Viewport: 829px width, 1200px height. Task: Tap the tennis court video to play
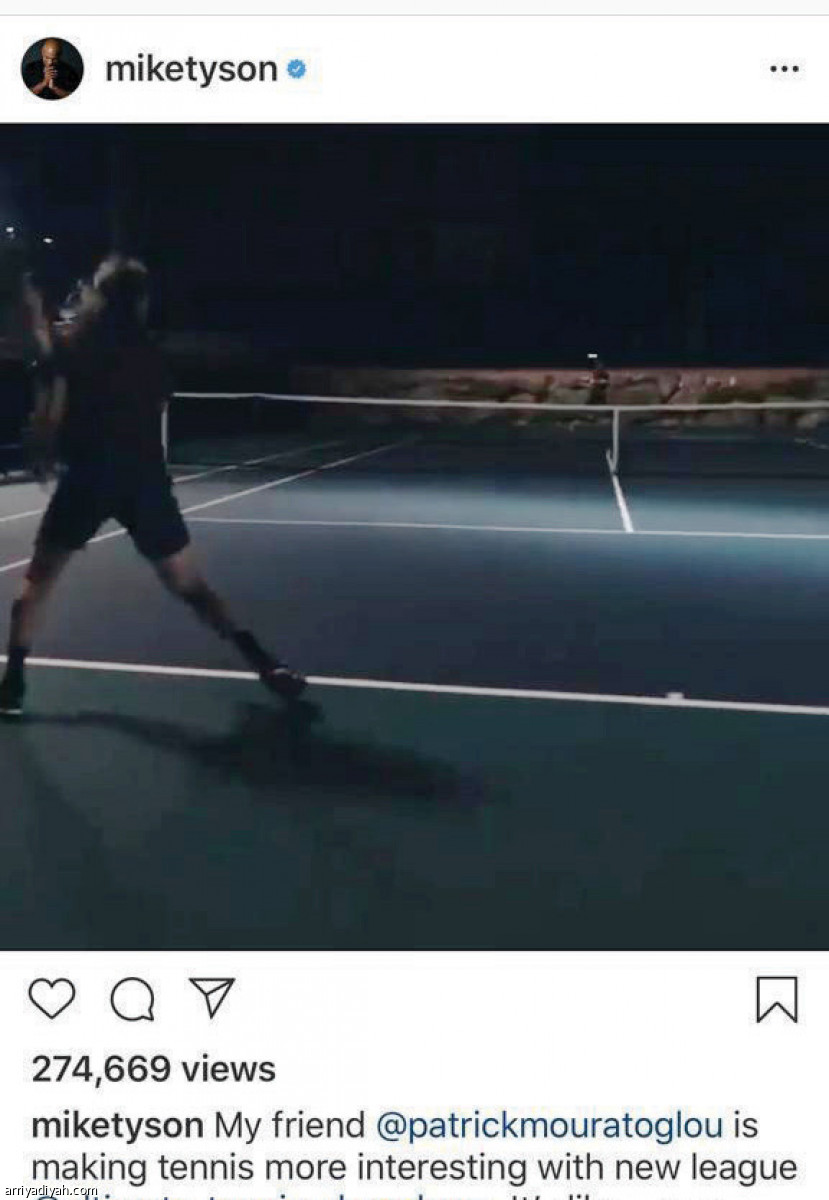pyautogui.click(x=414, y=536)
